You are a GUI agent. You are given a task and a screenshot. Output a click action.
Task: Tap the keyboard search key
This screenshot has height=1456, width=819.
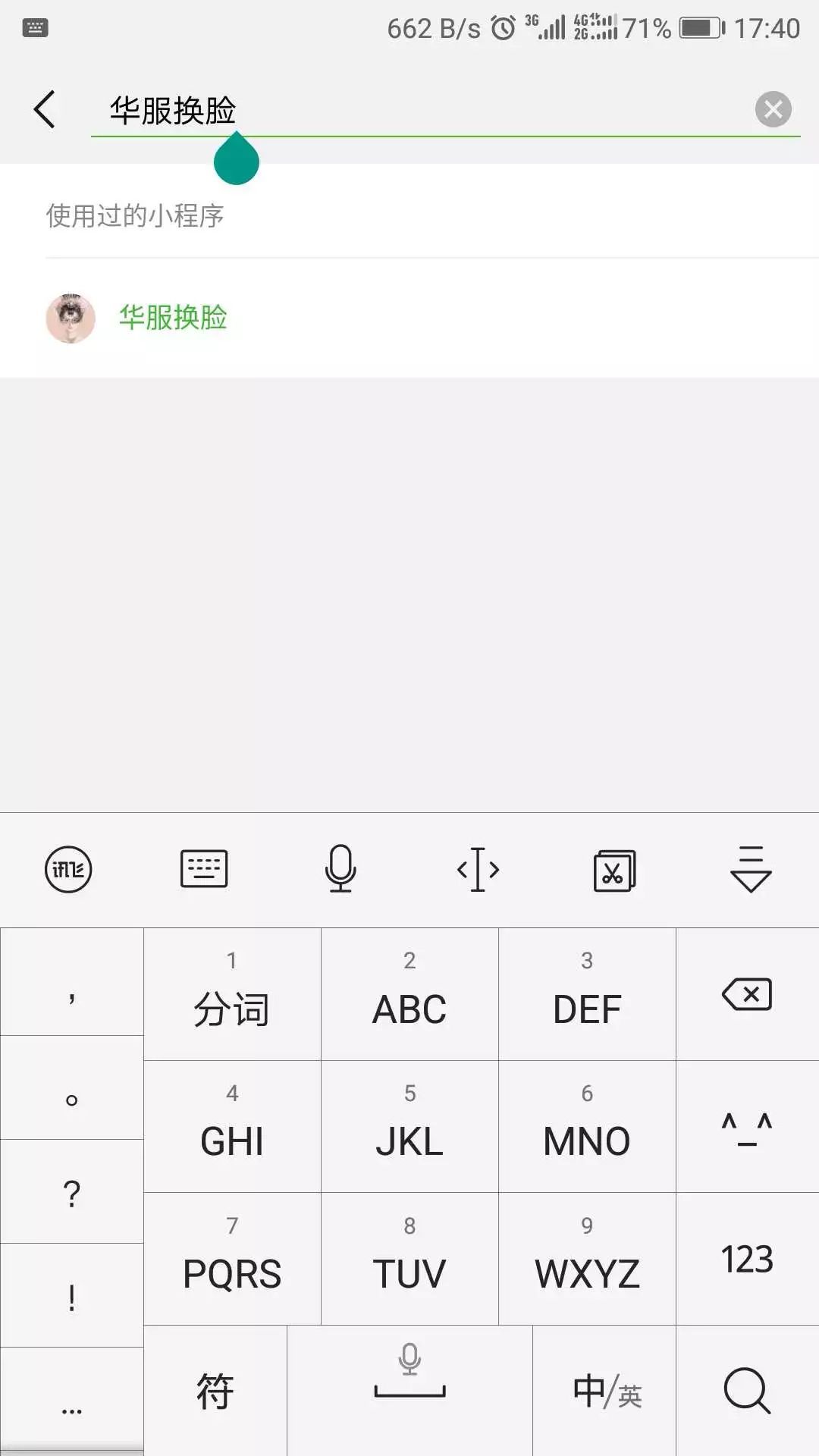pyautogui.click(x=747, y=1391)
